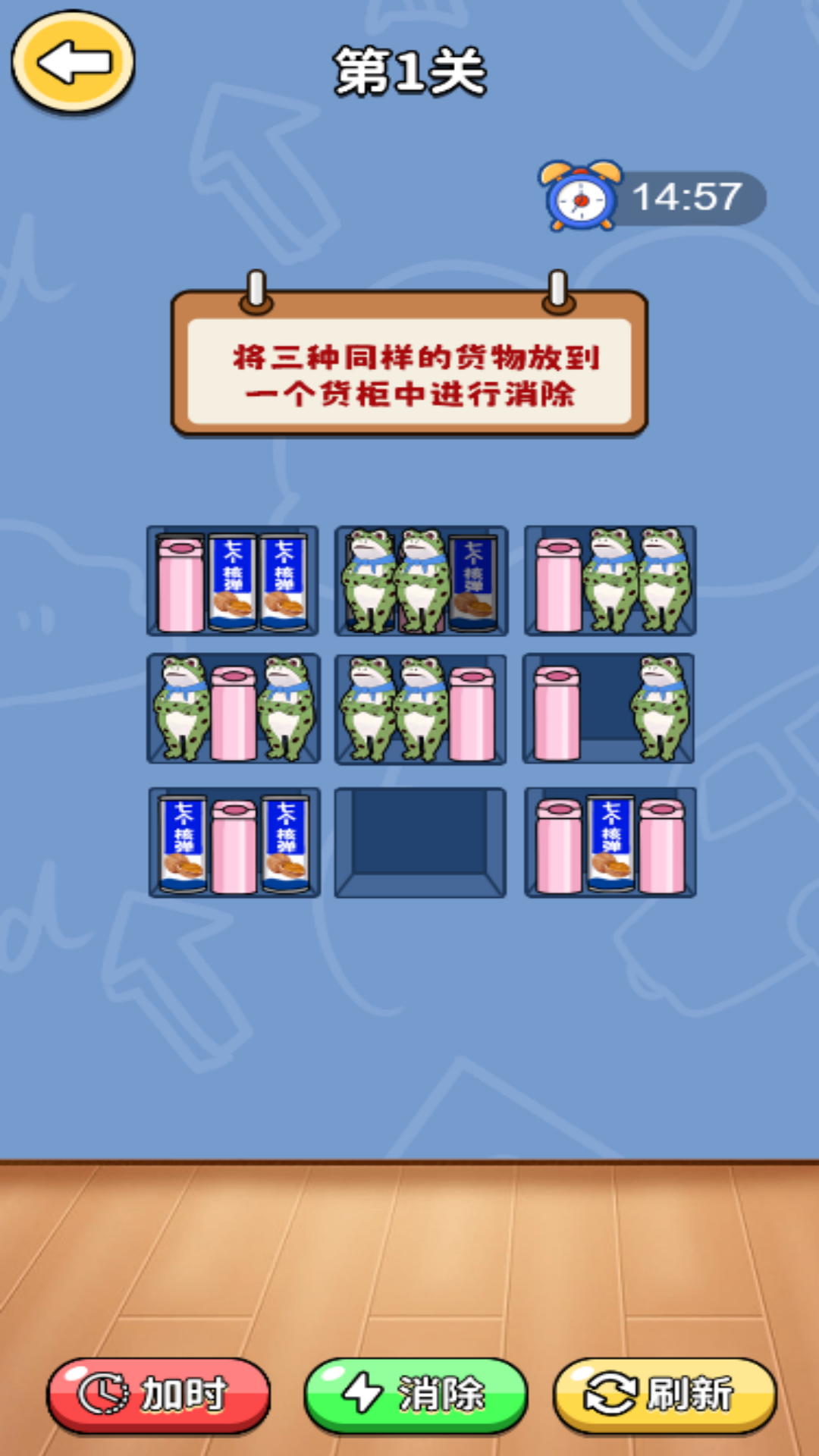Select the cabinet with one bottle and one frog

click(x=609, y=709)
